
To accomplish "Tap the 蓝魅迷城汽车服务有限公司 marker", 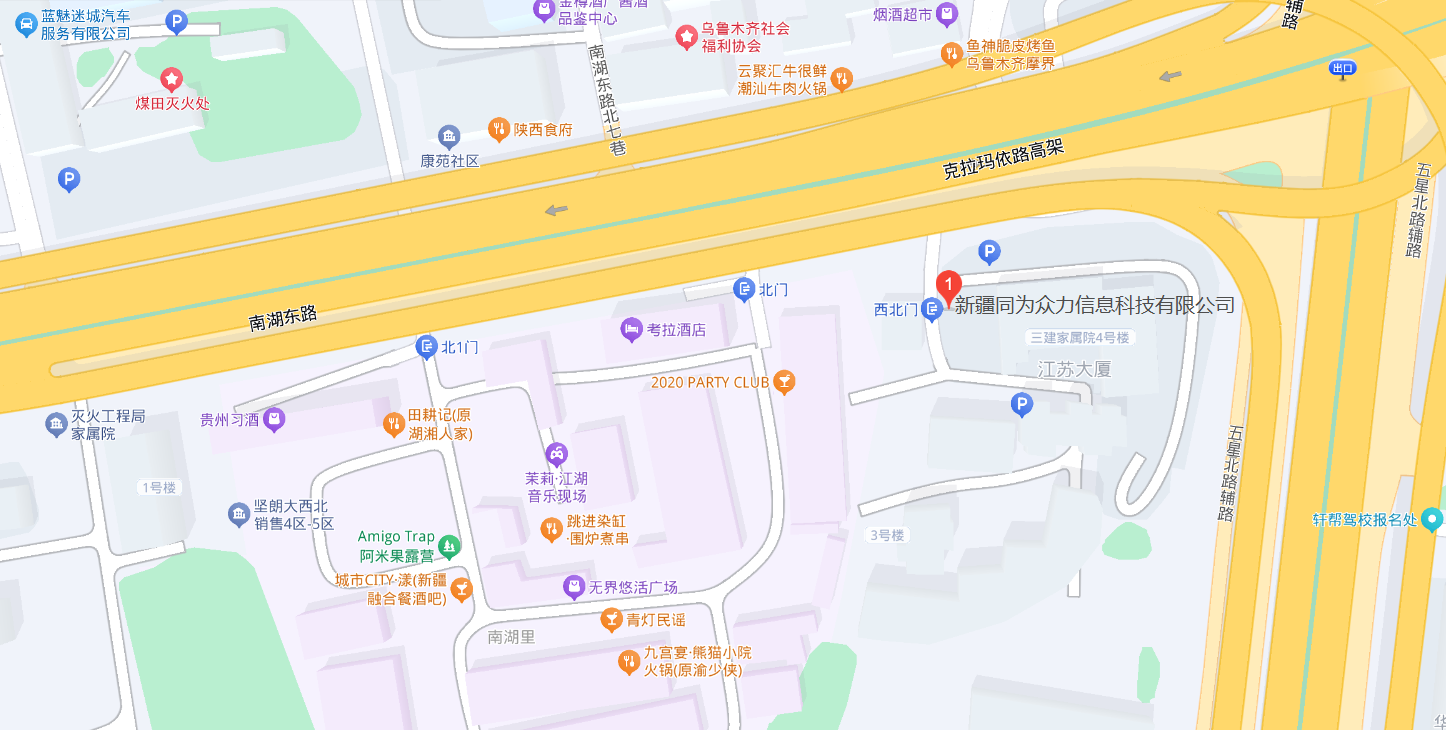I will click(27, 25).
